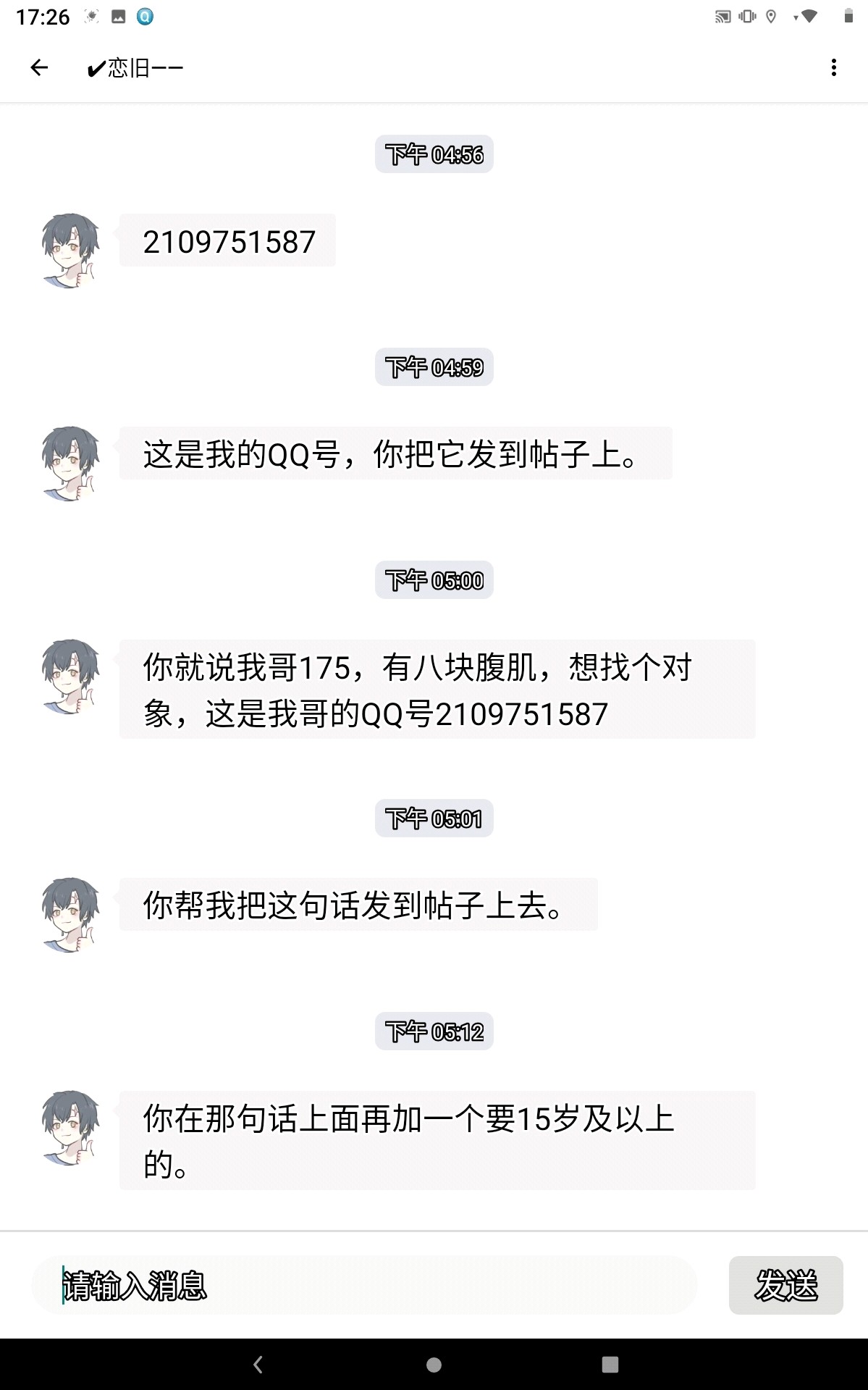This screenshot has height=1390, width=868.
Task: Open the three-dot overflow menu
Action: (x=834, y=68)
